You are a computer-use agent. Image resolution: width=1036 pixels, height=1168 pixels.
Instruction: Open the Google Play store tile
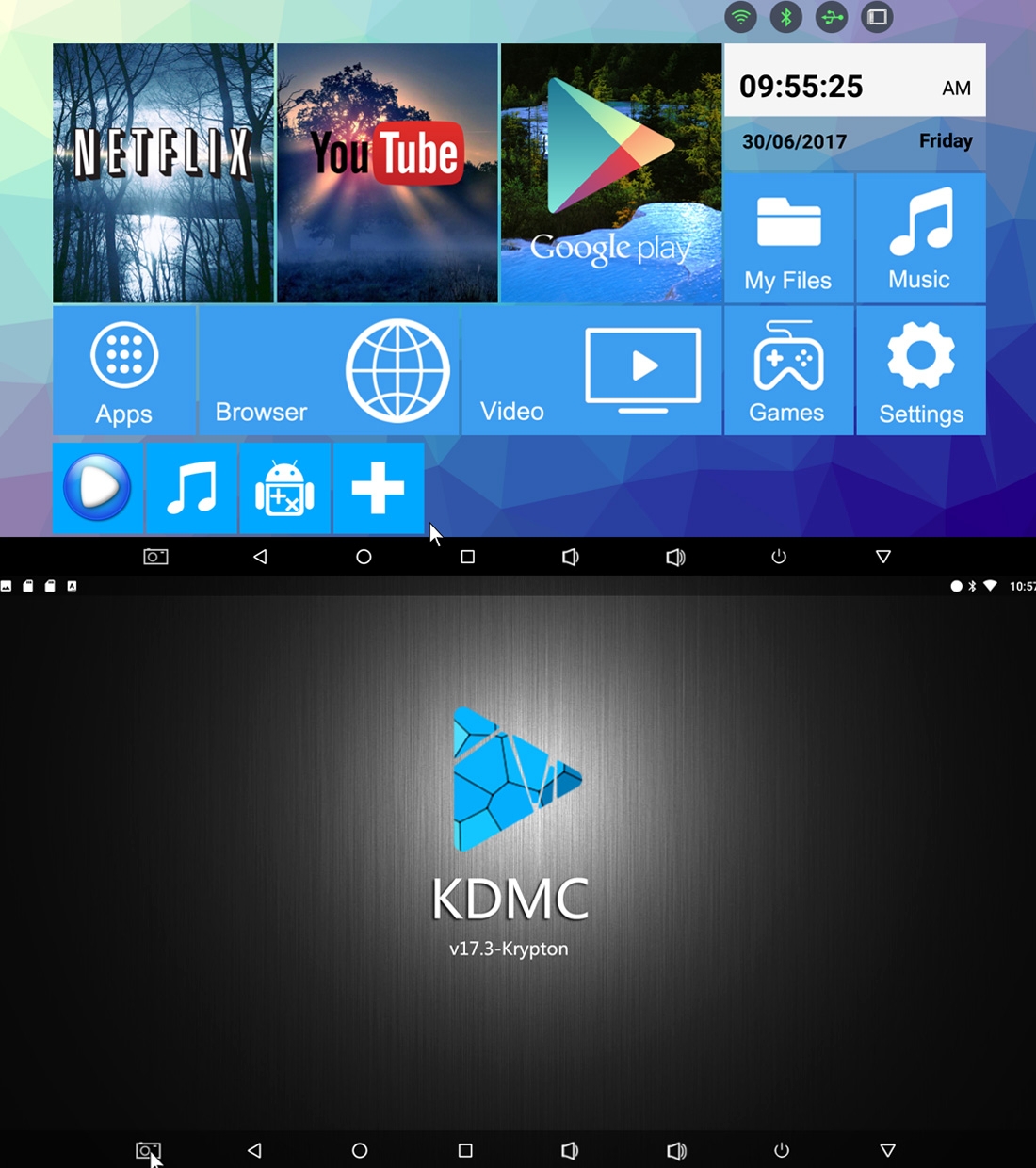click(611, 173)
